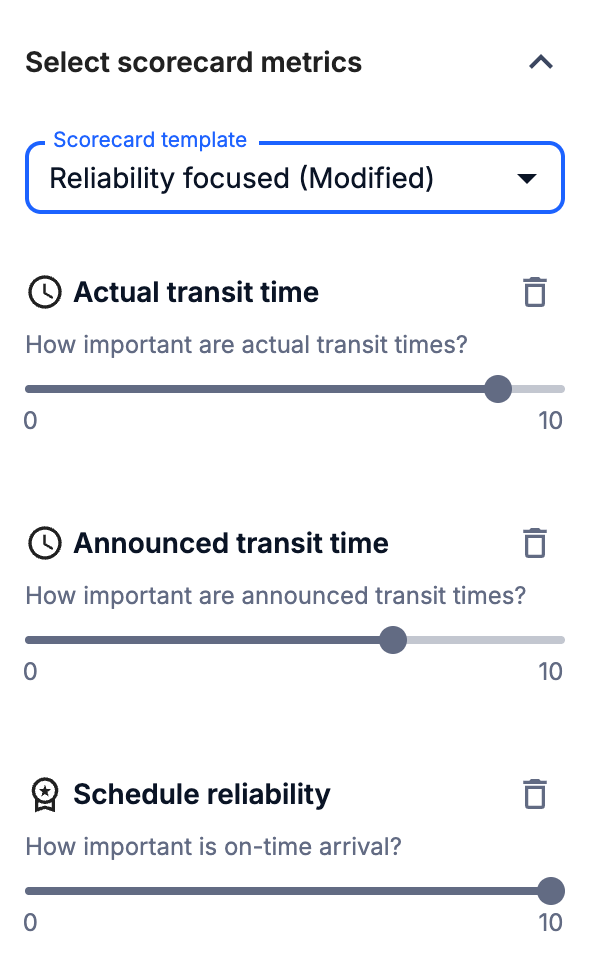Remove the Announced transit time metric
The width and height of the screenshot is (604, 972).
pos(535,543)
